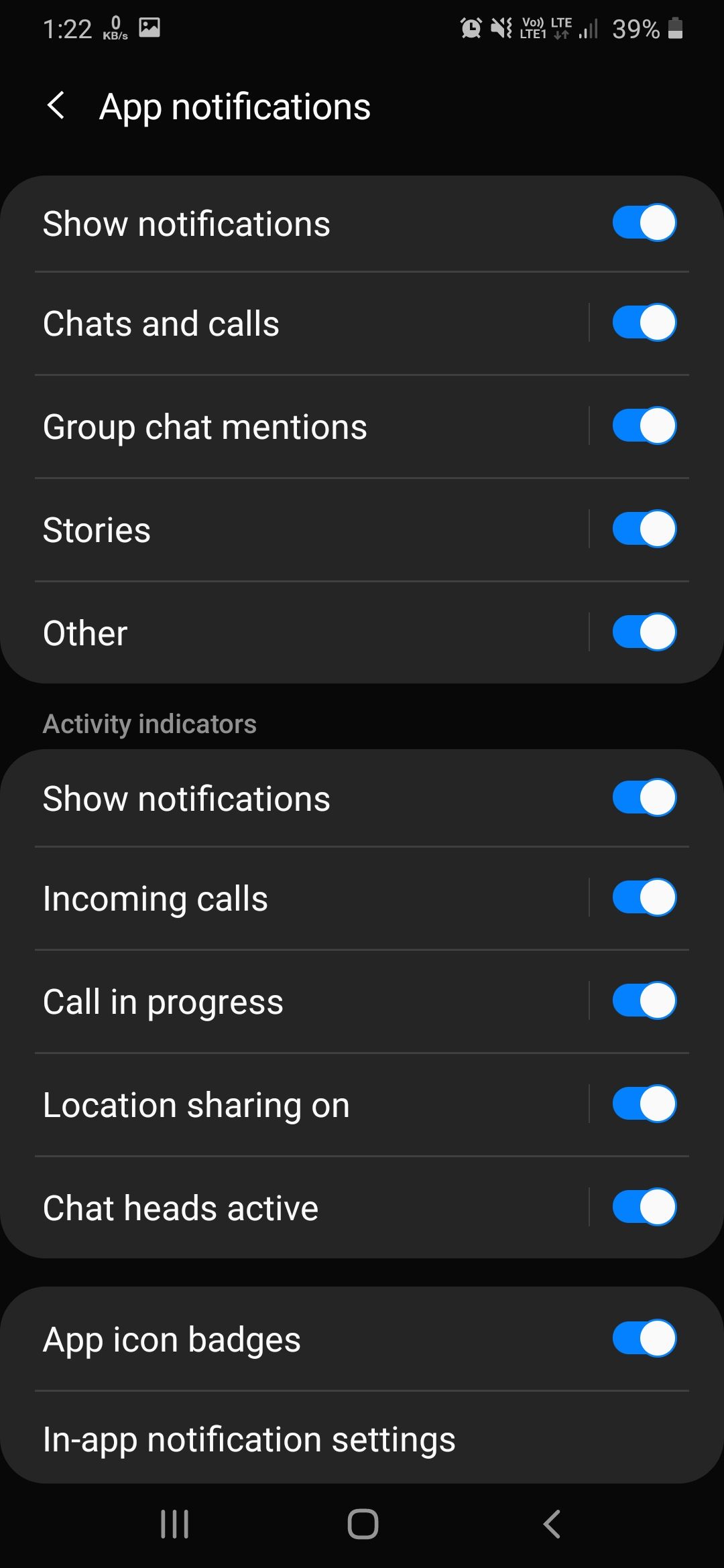
Task: Disable the Show notifications master switch
Action: tap(644, 222)
